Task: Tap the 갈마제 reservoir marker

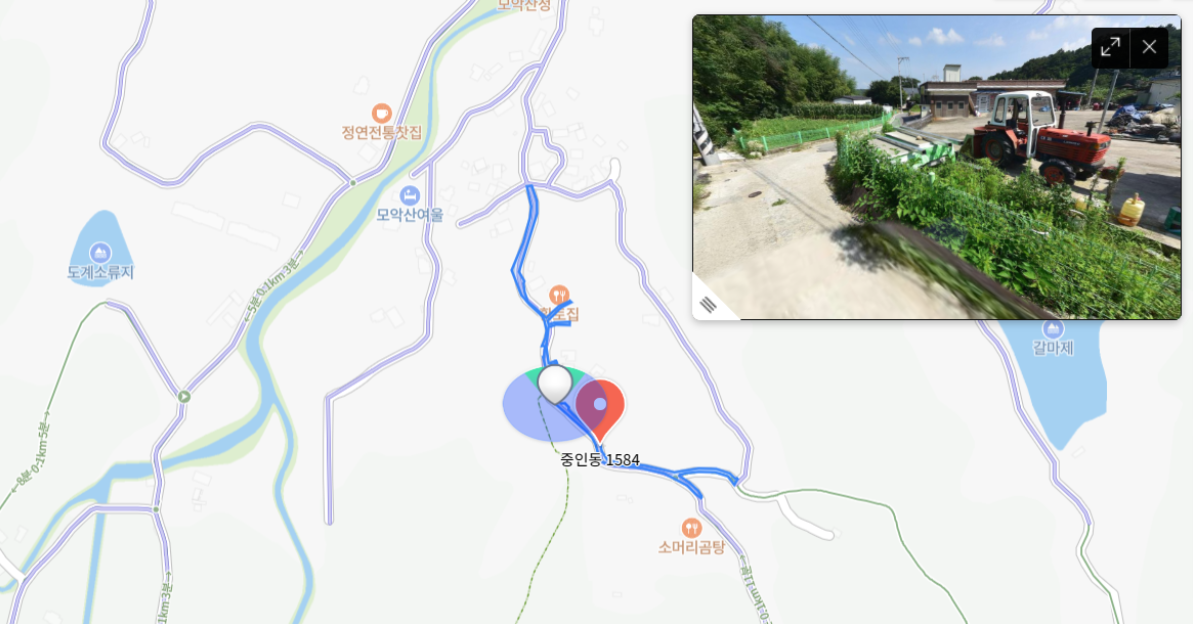Action: (x=1052, y=329)
